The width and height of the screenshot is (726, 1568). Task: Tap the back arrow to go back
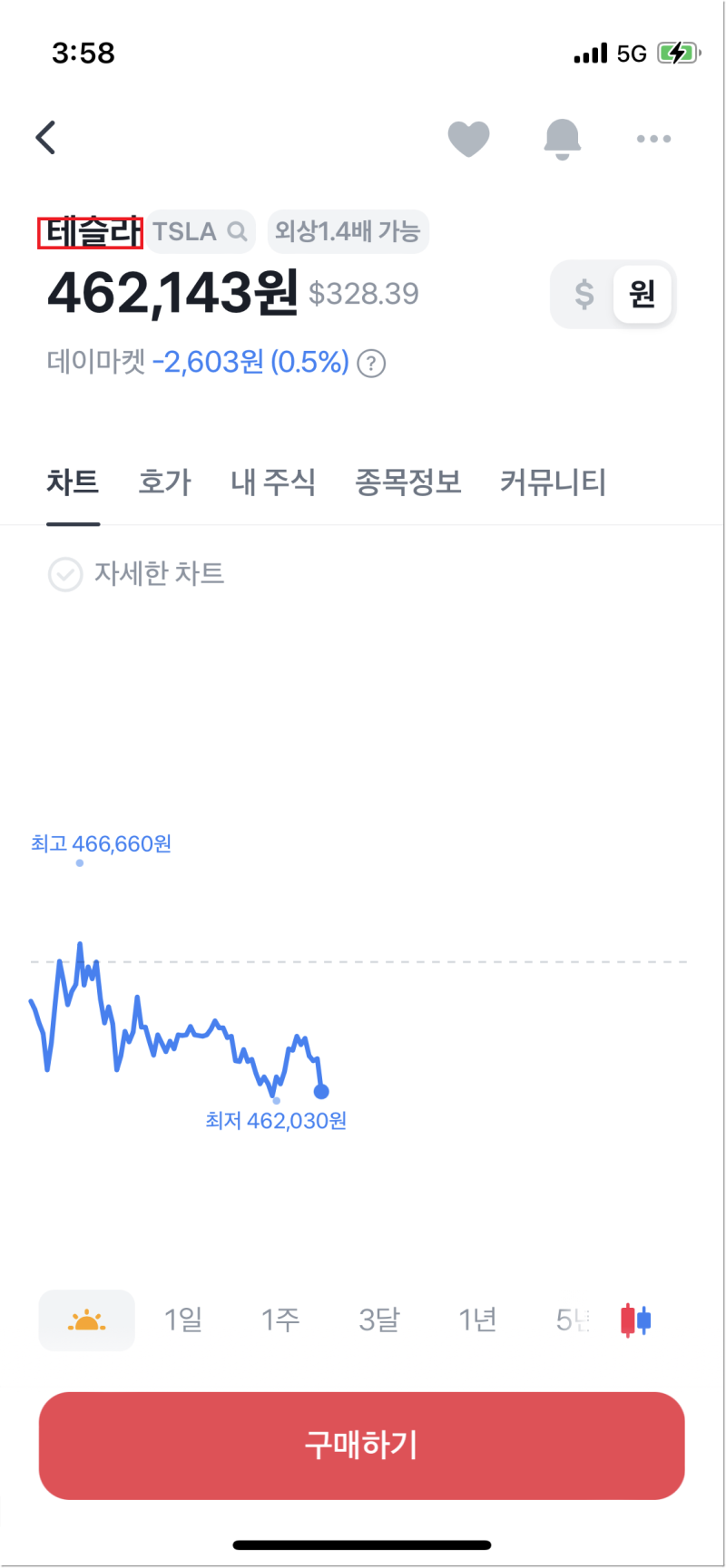pyautogui.click(x=44, y=137)
